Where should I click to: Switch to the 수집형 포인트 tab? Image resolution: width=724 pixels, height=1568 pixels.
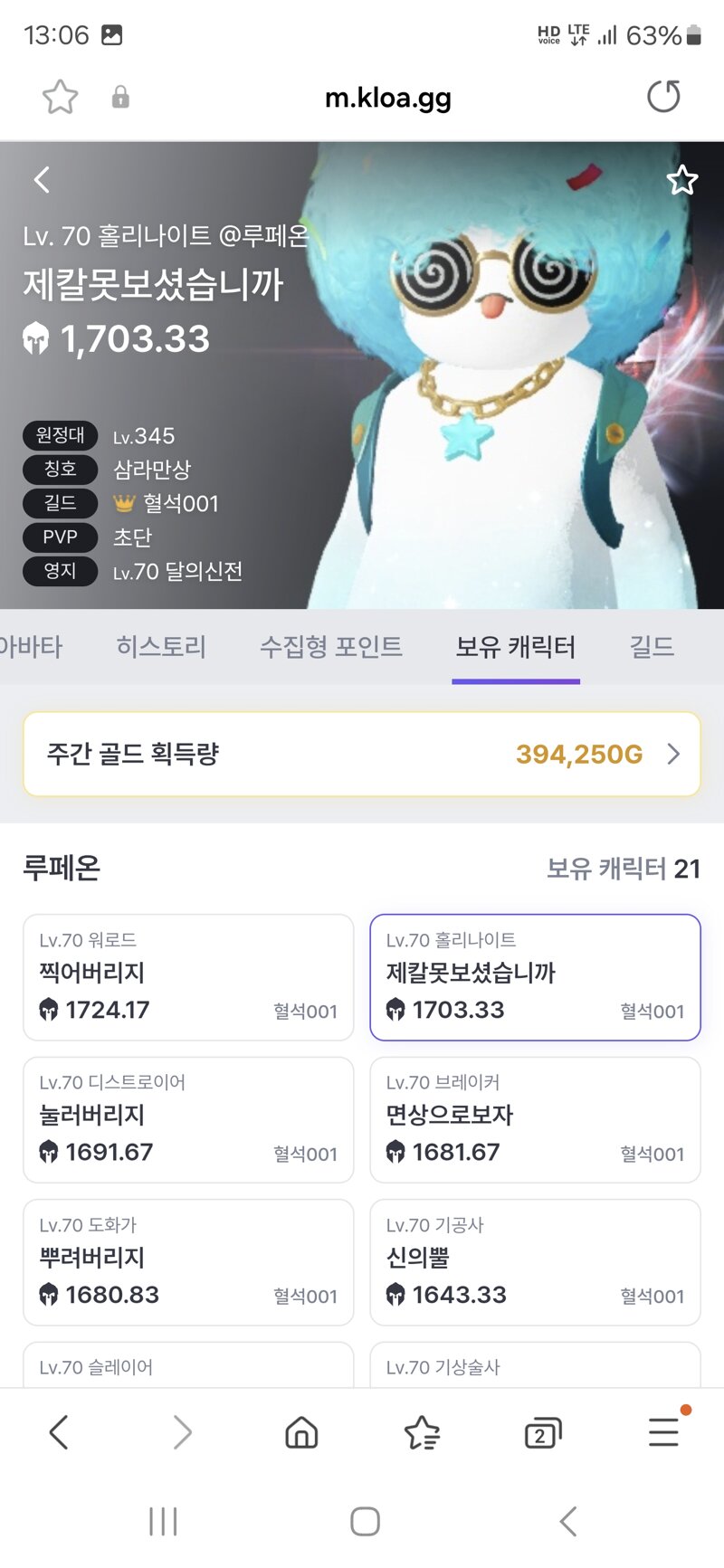click(331, 647)
